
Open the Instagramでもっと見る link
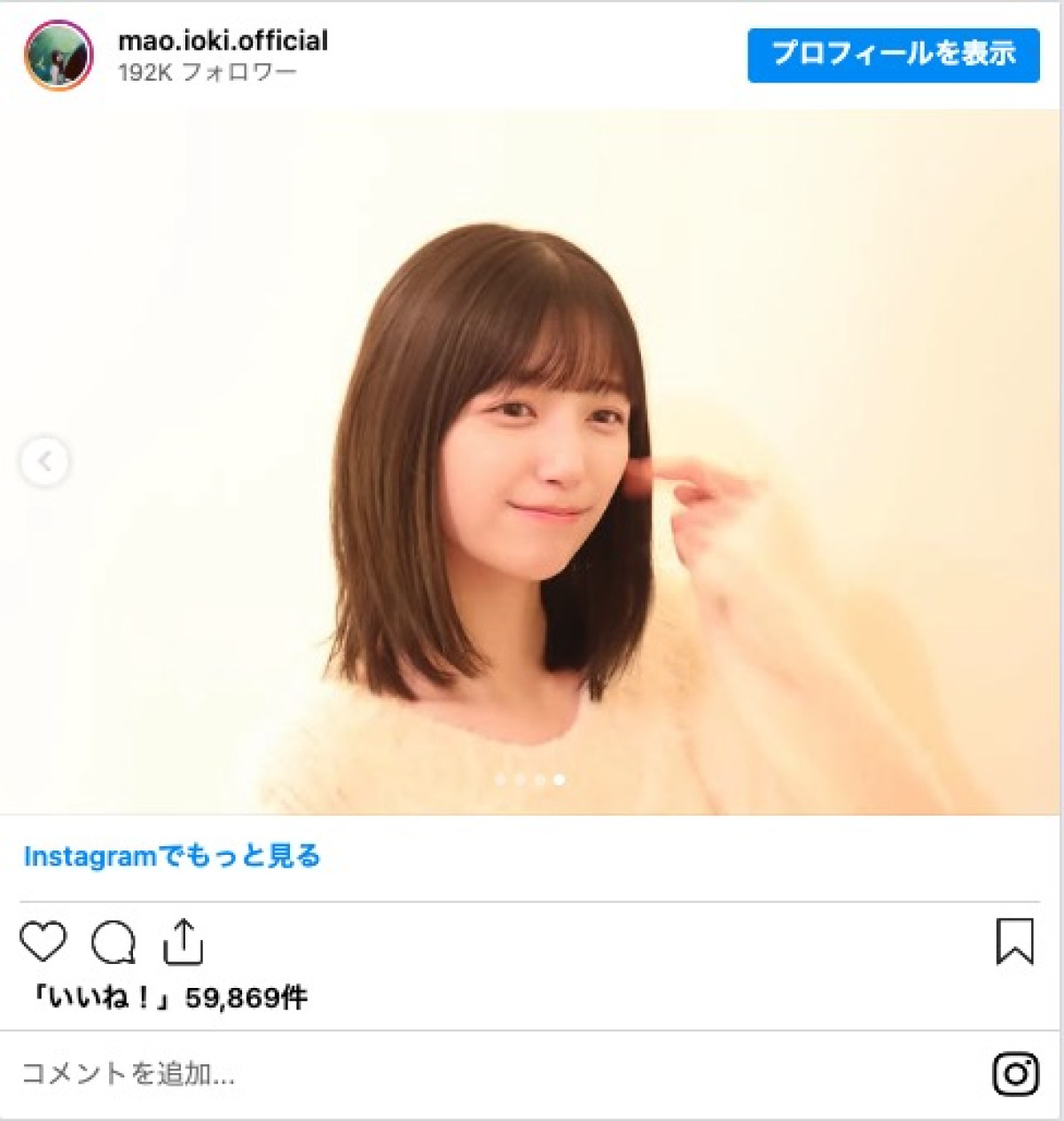172,856
